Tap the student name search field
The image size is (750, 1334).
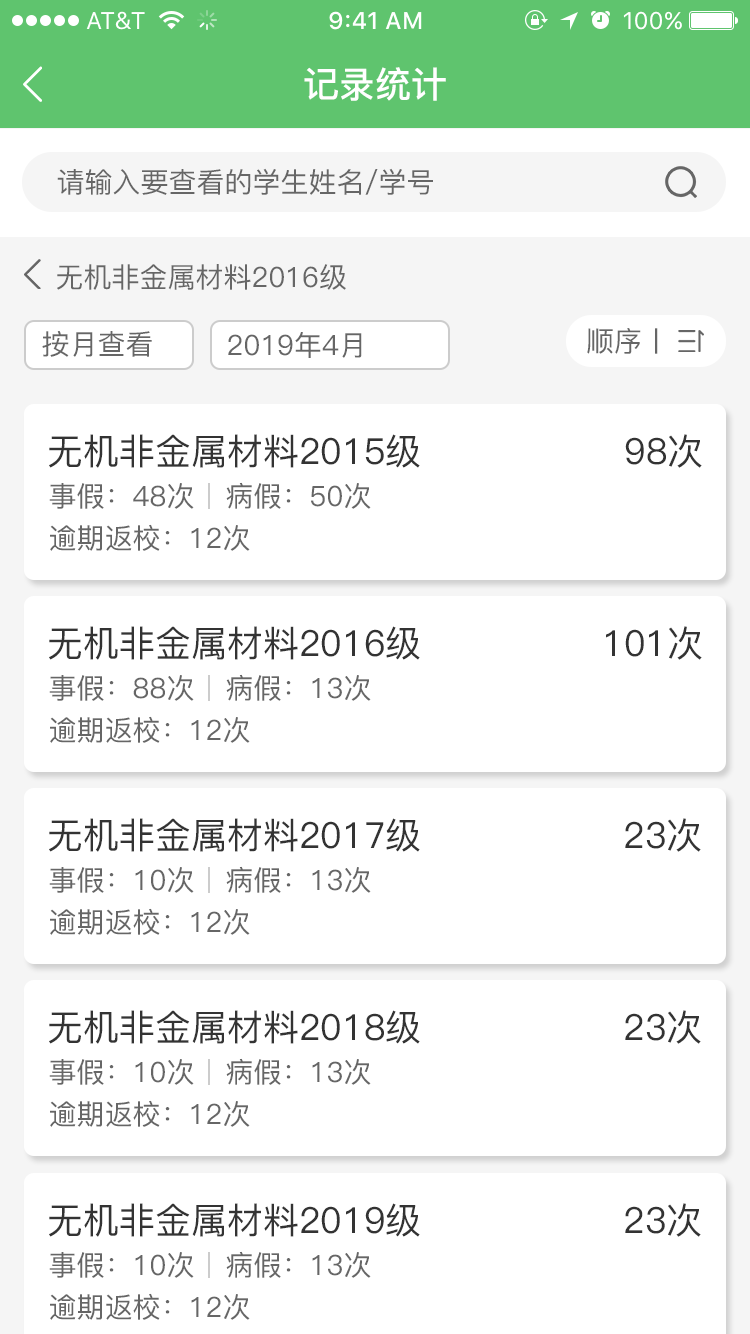click(x=374, y=182)
